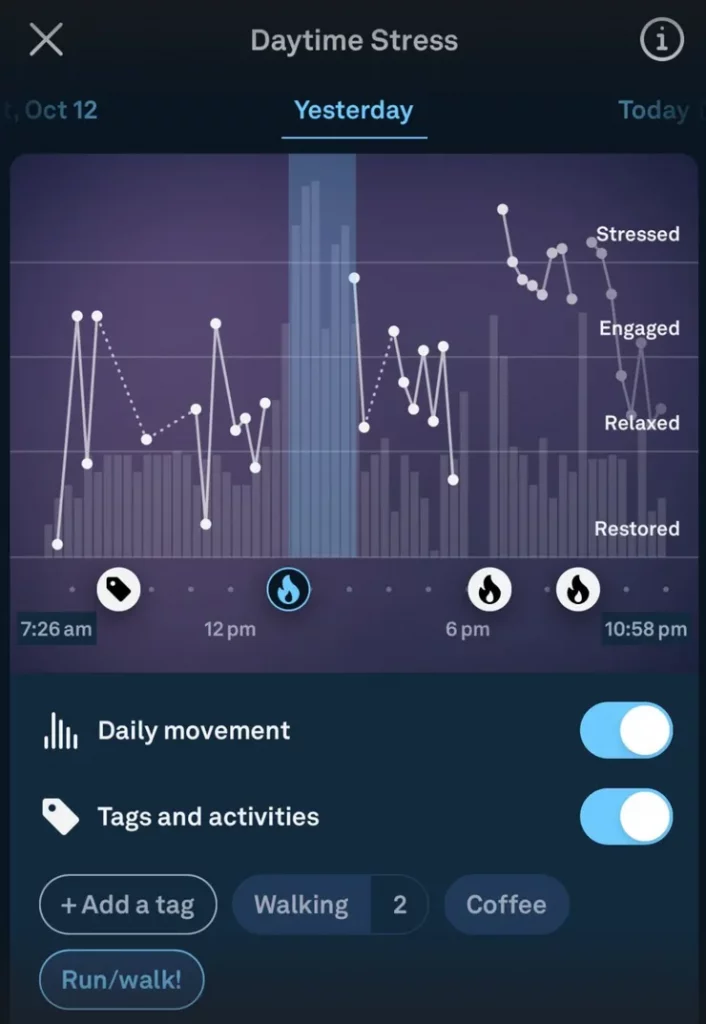Select the Coffee tag chip
Screen dimensions: 706x1024
(506, 905)
